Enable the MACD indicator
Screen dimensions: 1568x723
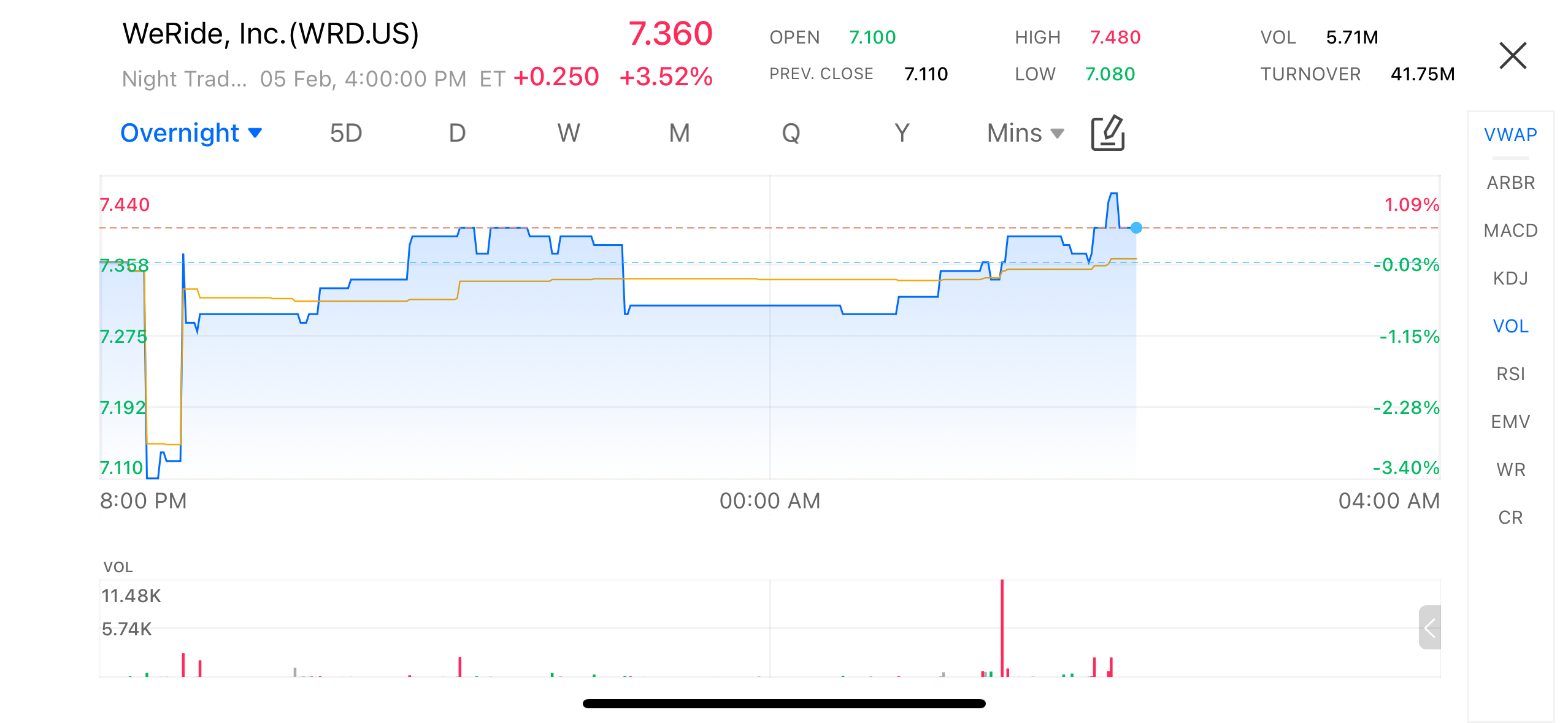(1510, 231)
